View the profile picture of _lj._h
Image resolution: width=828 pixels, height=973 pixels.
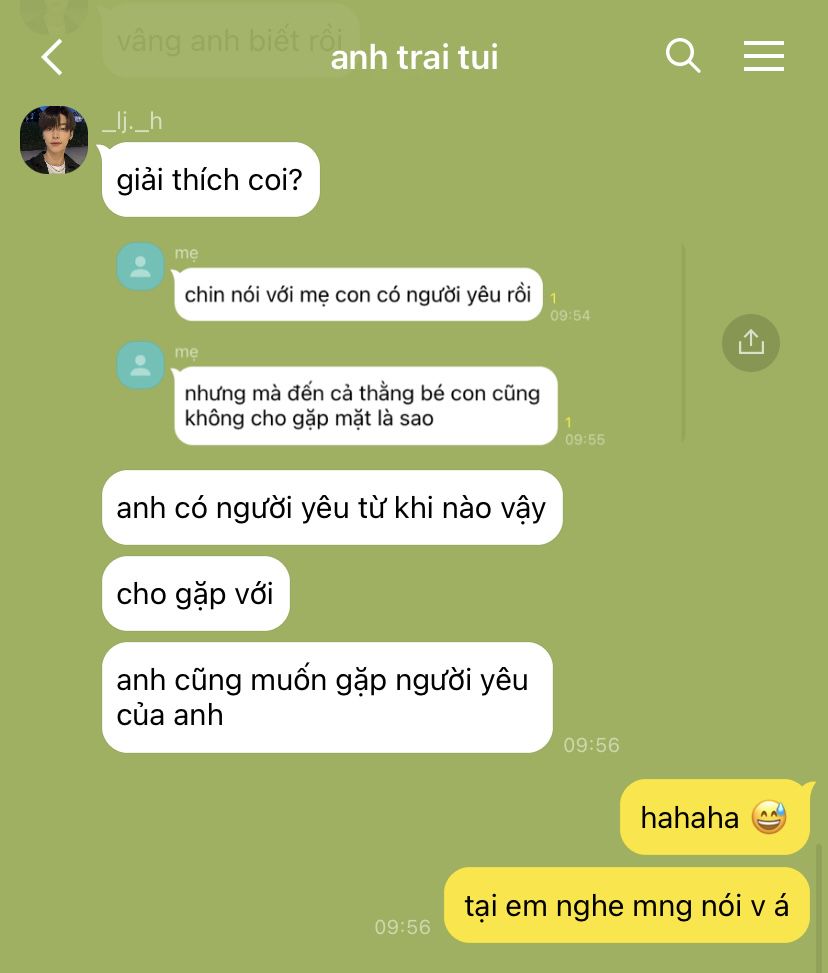click(54, 140)
